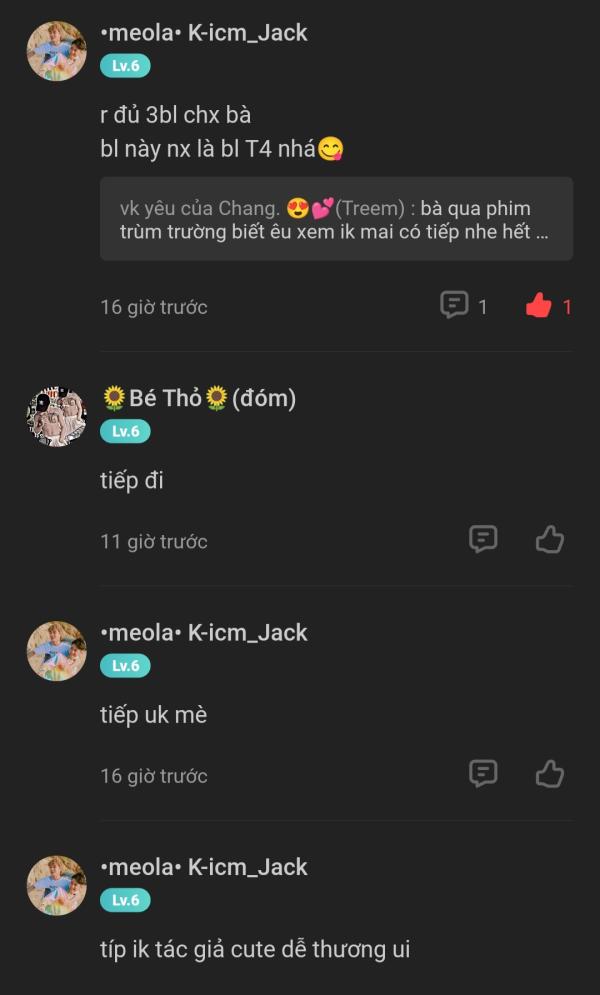600x995 pixels.
Task: Open the quoted comment from vk yêu của Chang
Action: 336,219
